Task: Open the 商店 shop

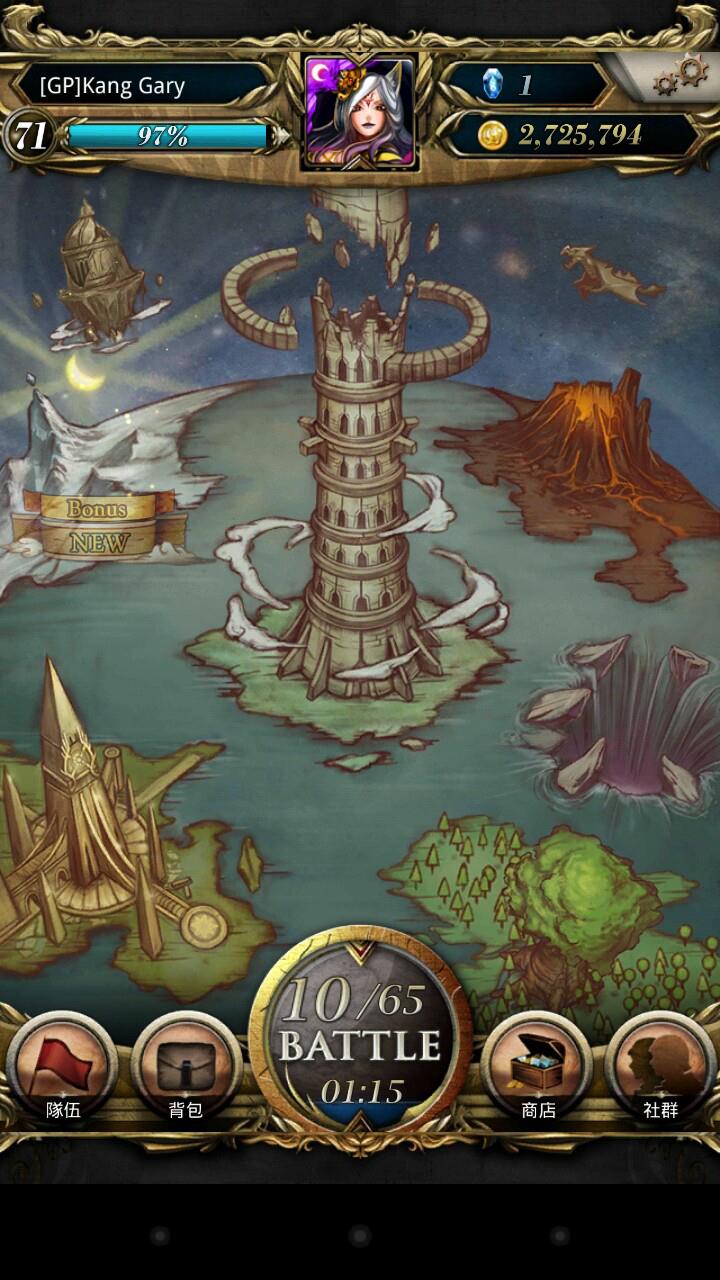Action: tap(537, 1069)
